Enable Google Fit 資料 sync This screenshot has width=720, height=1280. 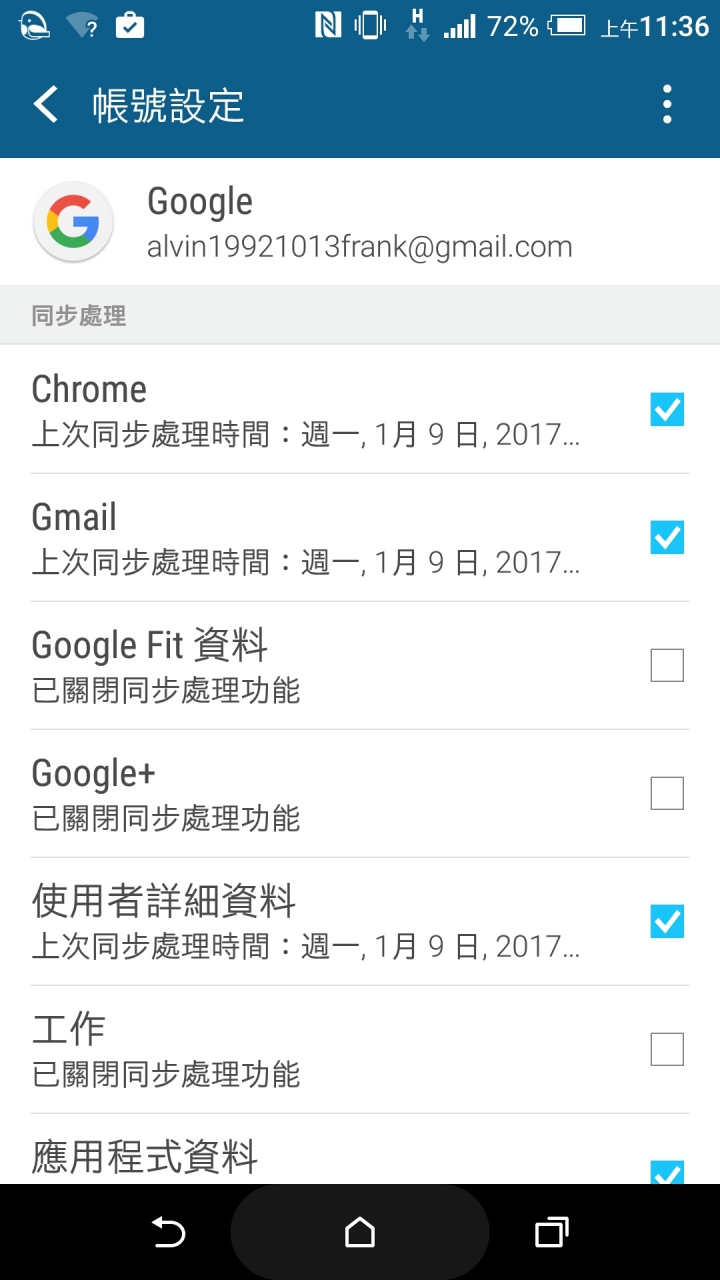[x=667, y=665]
